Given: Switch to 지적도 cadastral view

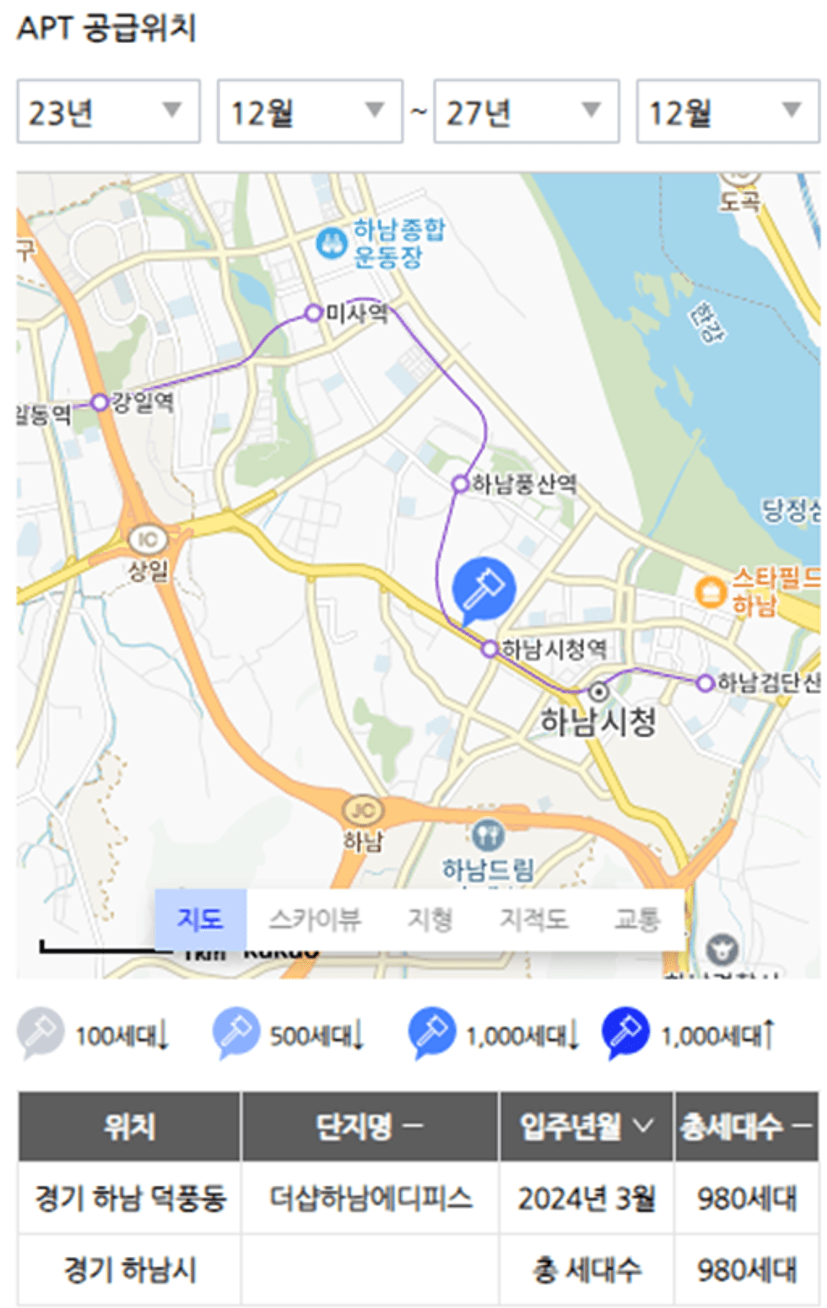Looking at the screenshot, I should pos(534,920).
